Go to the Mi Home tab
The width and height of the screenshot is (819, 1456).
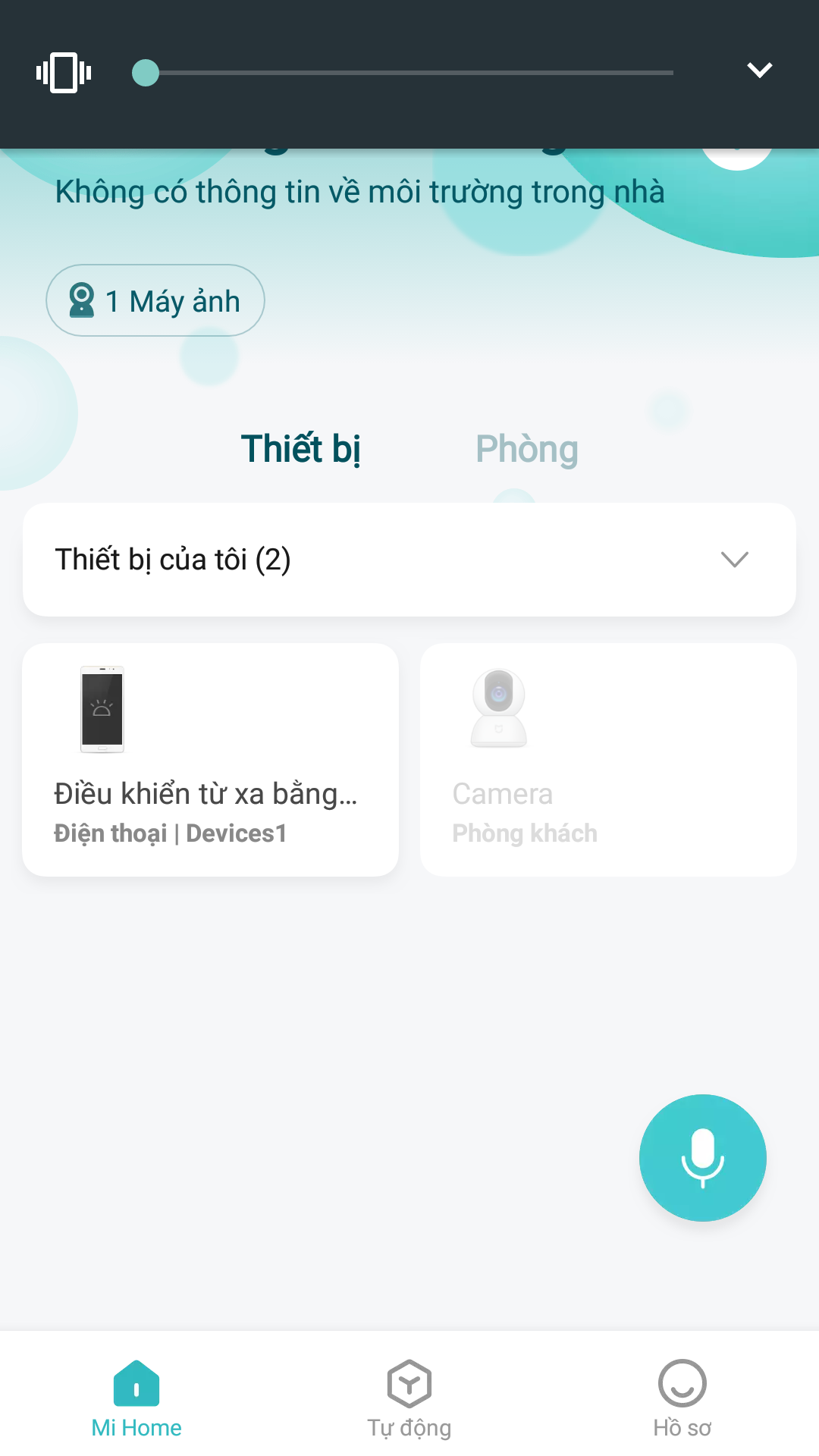[x=136, y=1399]
